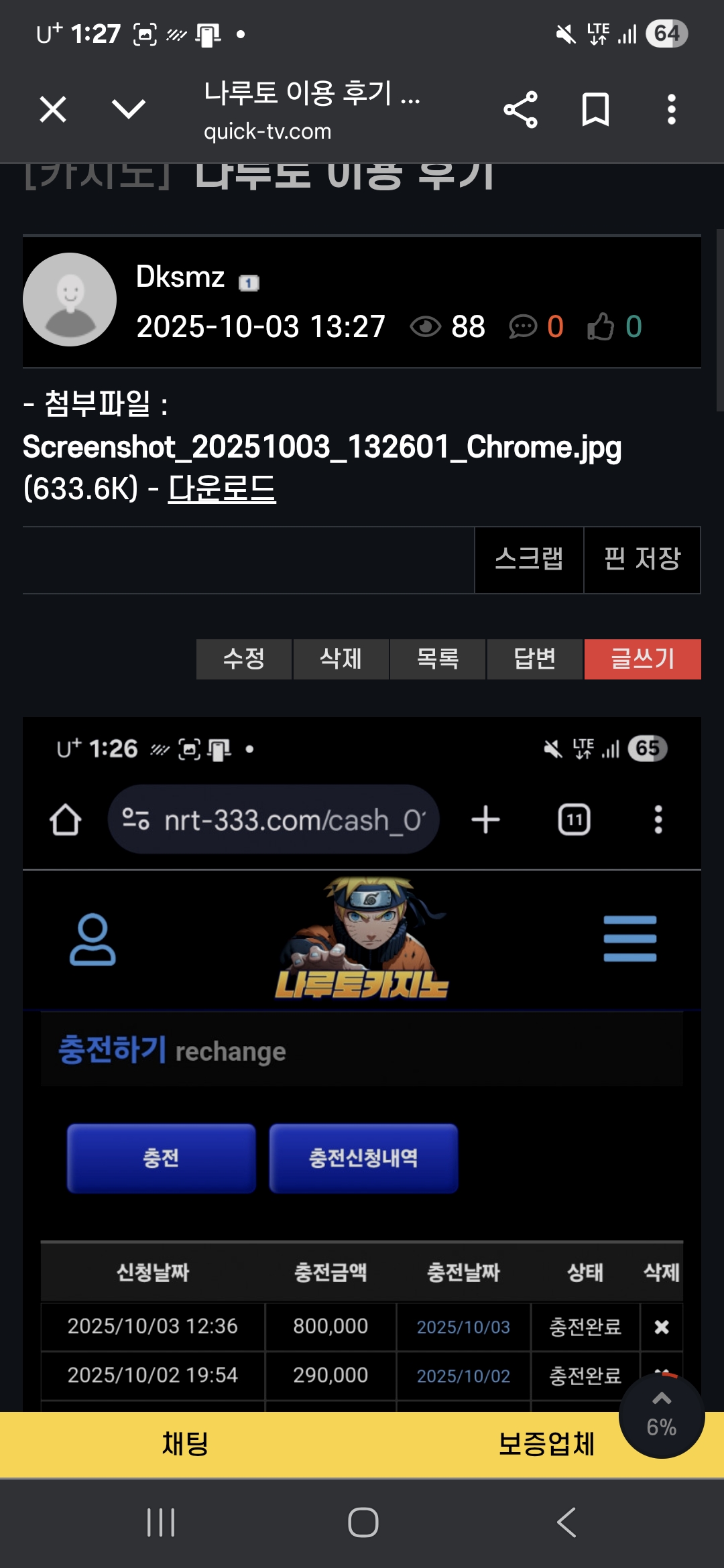Go back using the system back button

coord(566,1522)
